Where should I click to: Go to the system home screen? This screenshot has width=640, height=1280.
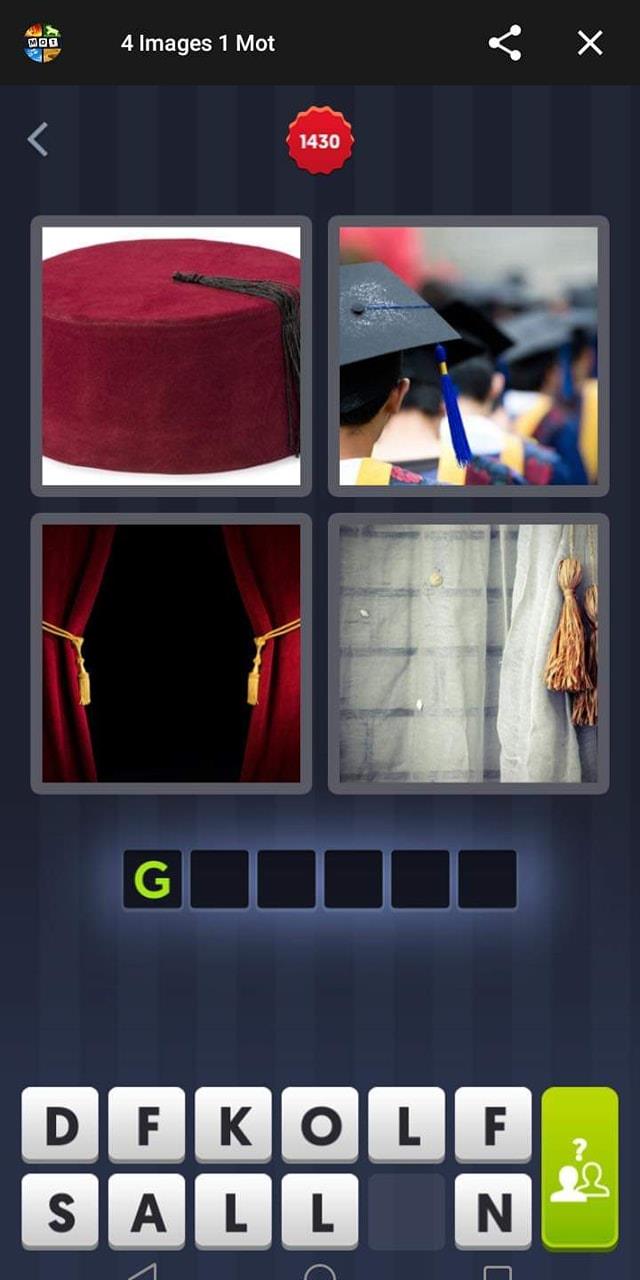[320, 1272]
